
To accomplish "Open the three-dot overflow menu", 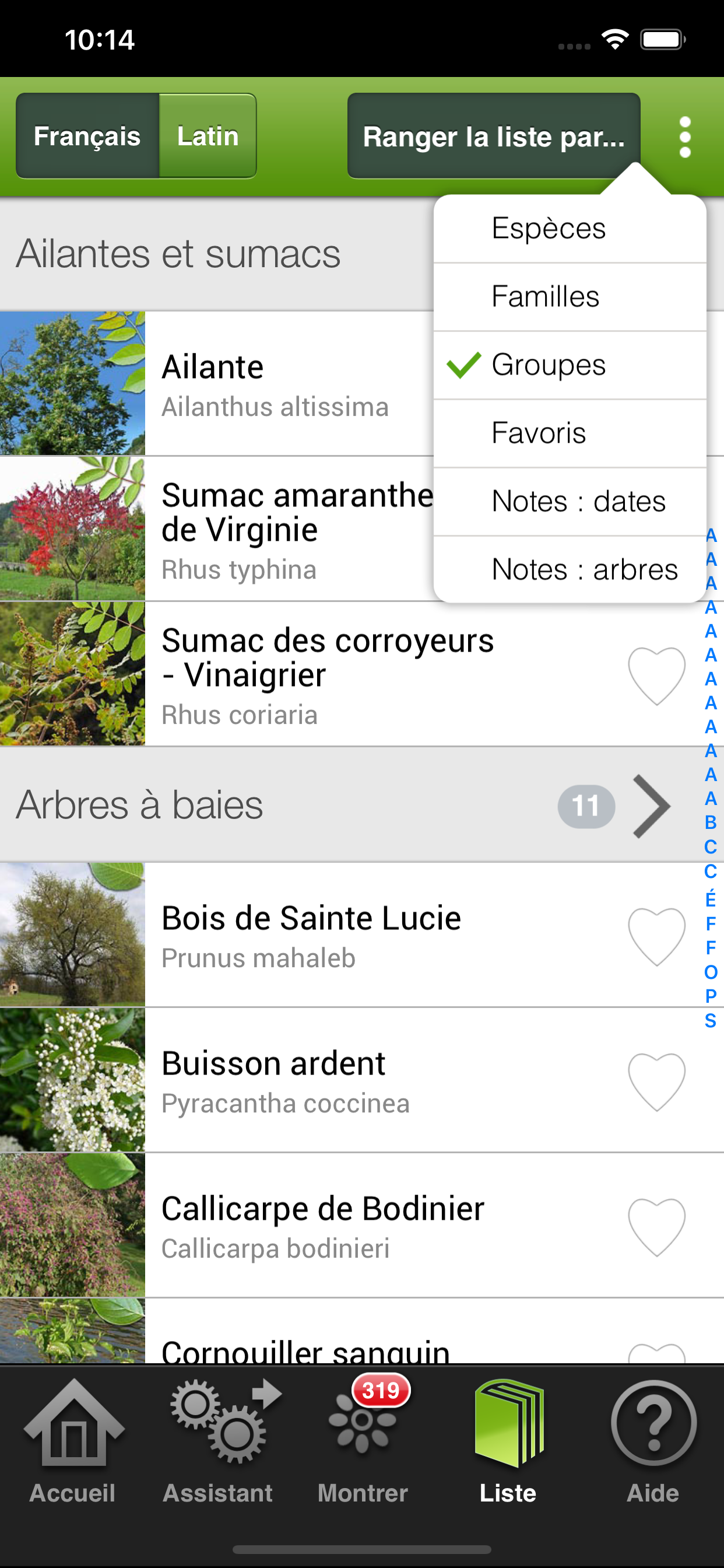I will click(684, 136).
